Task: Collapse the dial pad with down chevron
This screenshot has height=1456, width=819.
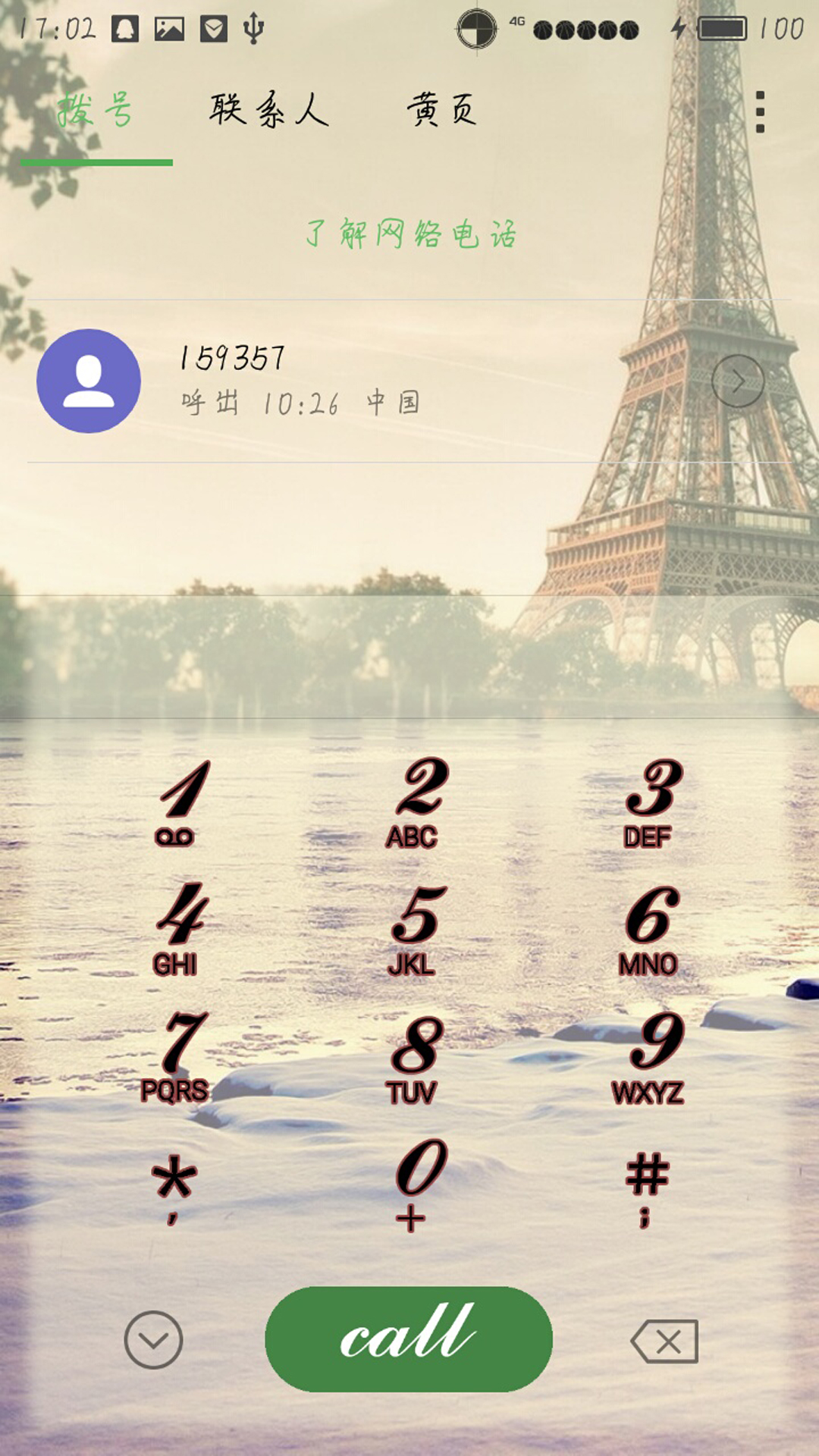Action: [x=153, y=1340]
